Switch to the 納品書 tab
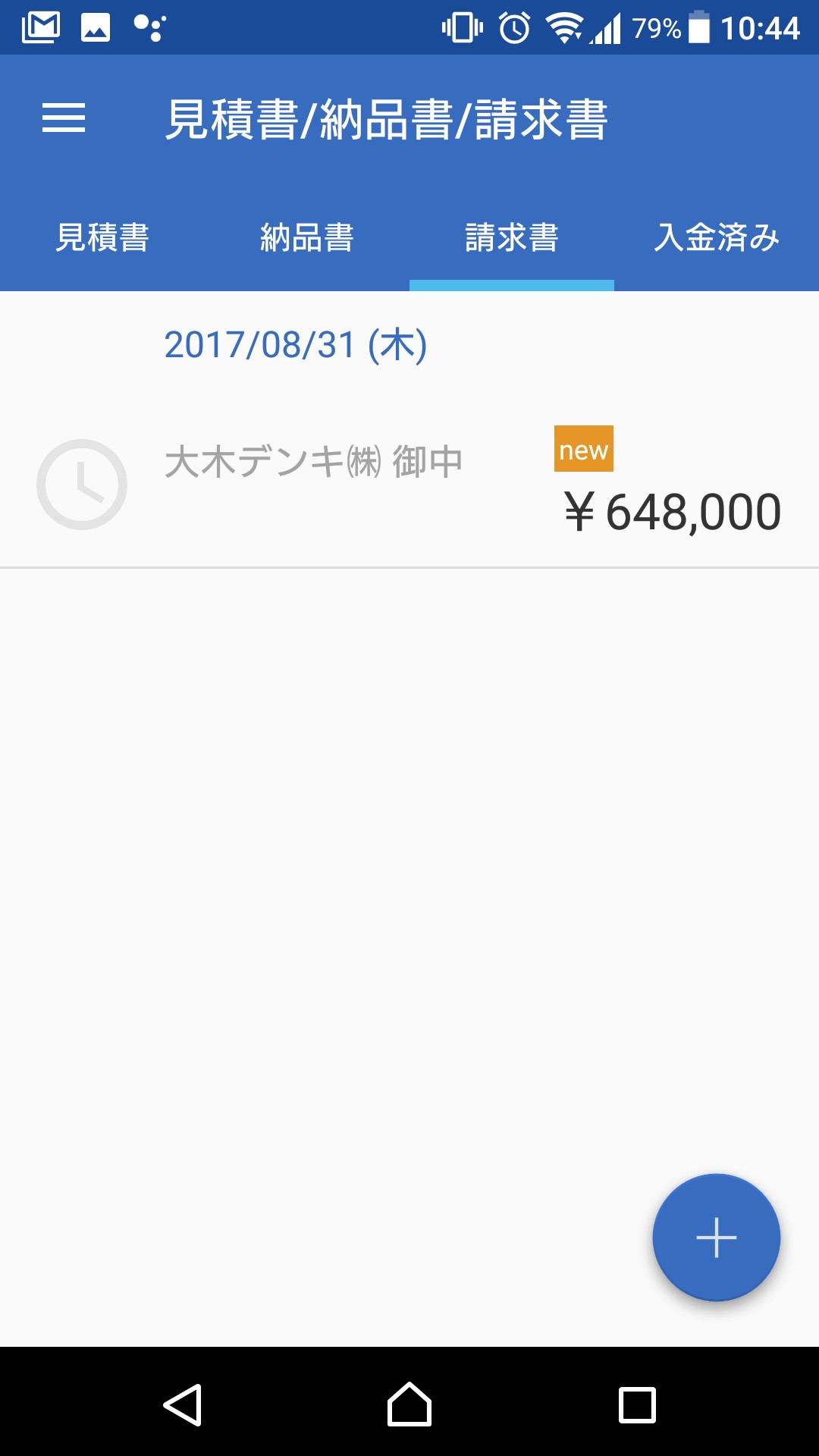 (307, 237)
